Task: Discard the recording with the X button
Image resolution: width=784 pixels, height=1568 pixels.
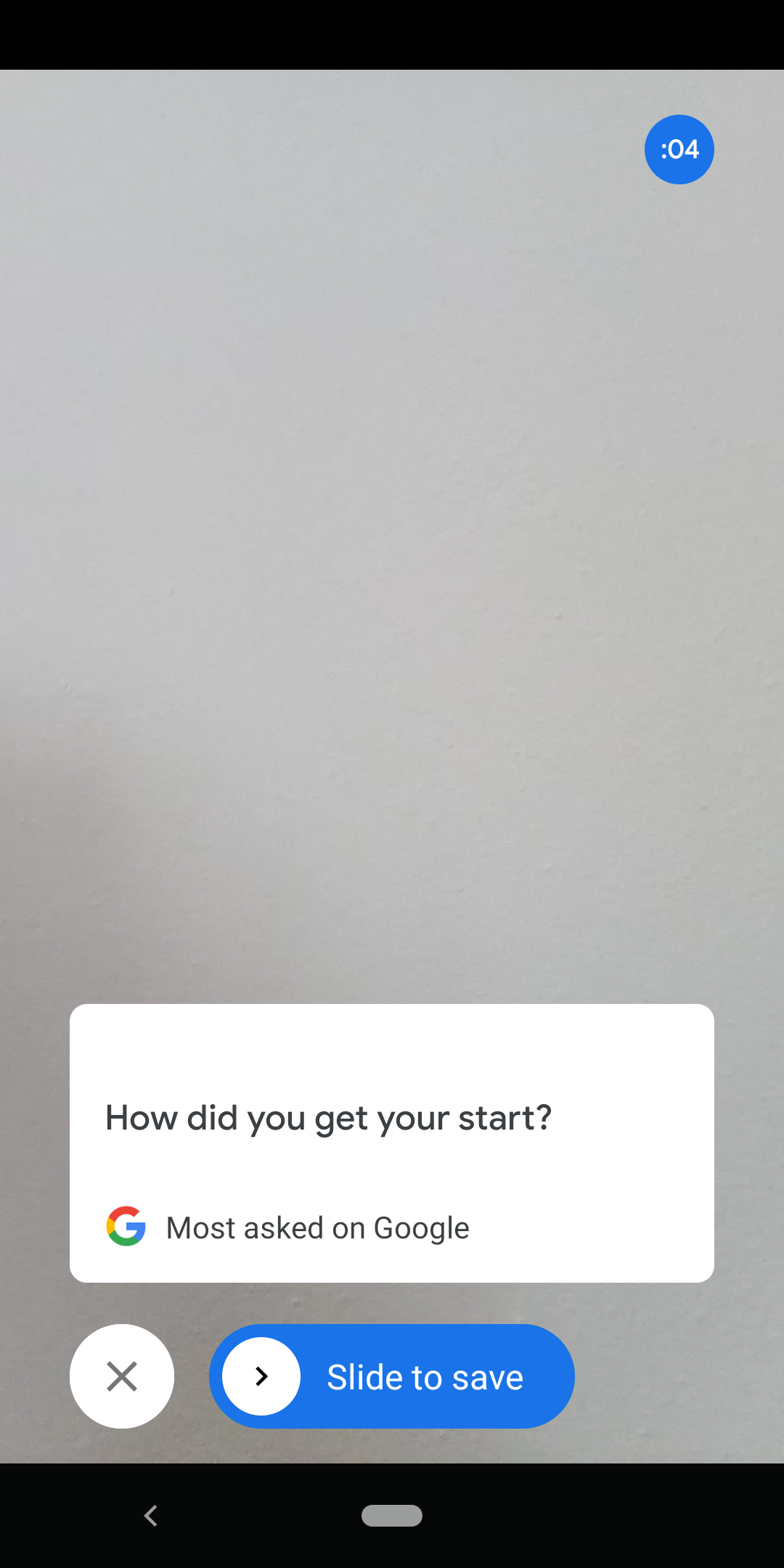Action: 122,1376
